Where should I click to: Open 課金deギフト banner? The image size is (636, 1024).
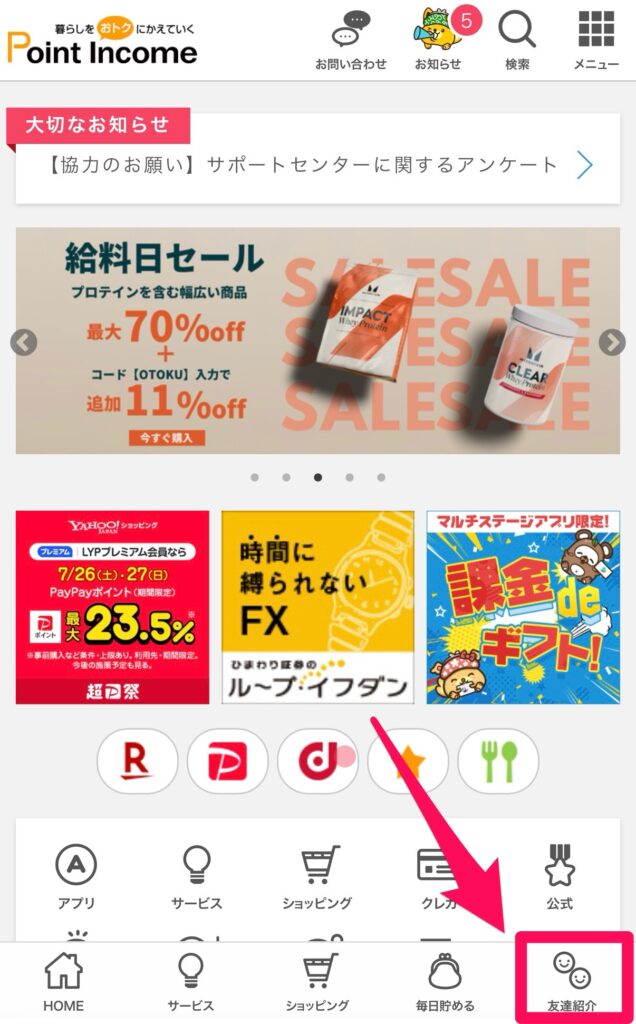coord(522,607)
